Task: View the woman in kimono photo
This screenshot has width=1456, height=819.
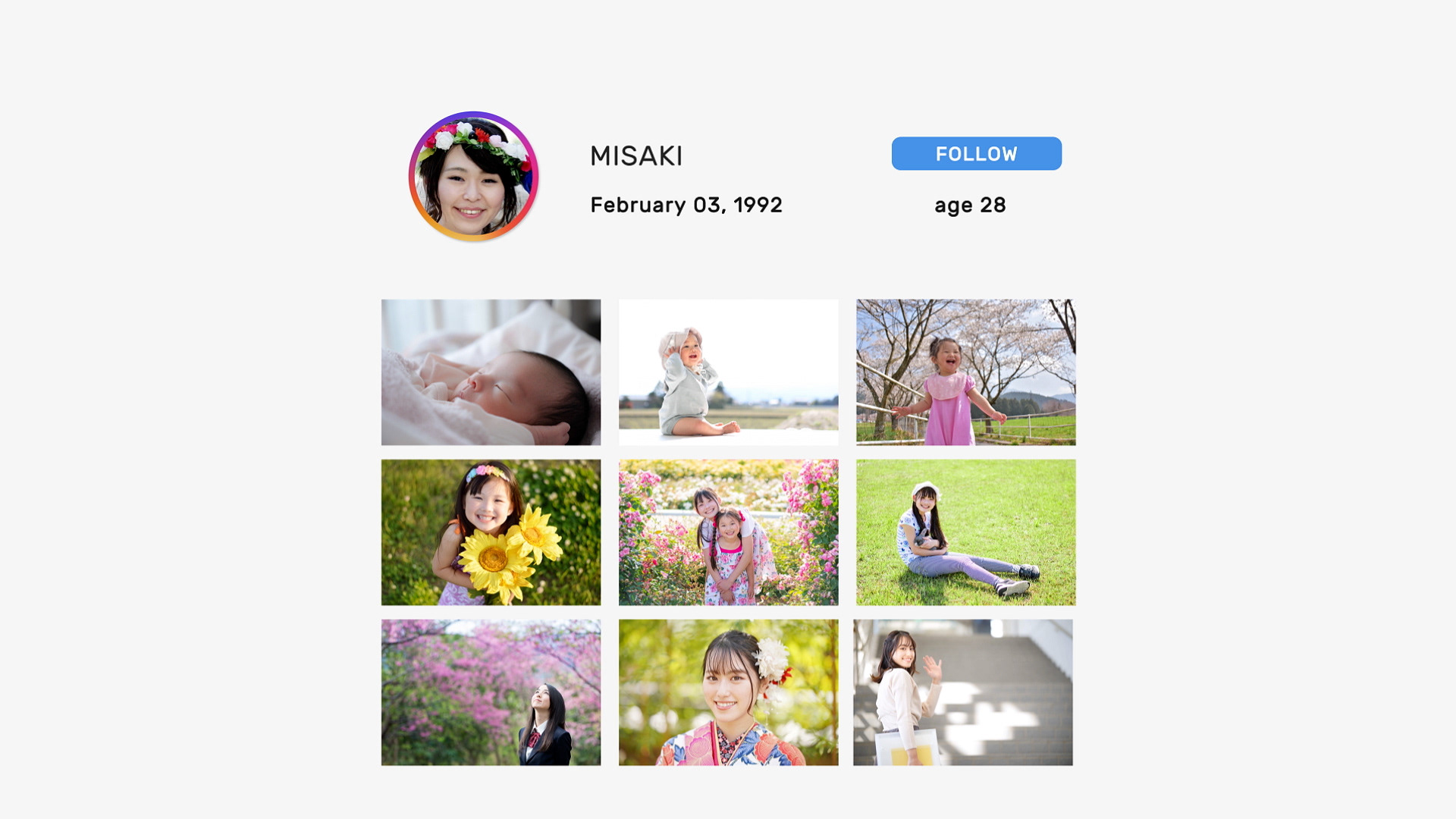Action: tap(728, 692)
